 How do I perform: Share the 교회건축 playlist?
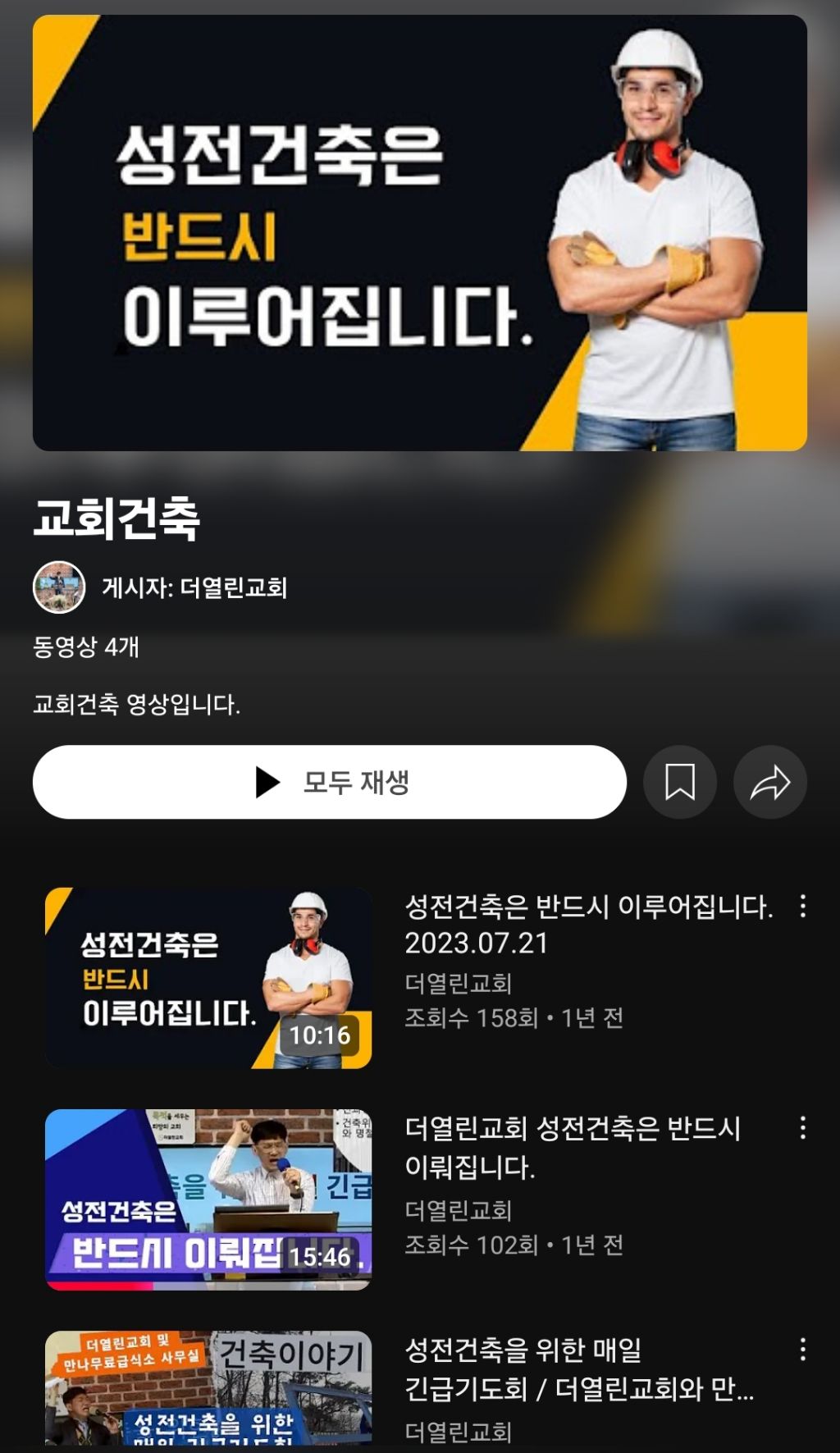(x=769, y=782)
